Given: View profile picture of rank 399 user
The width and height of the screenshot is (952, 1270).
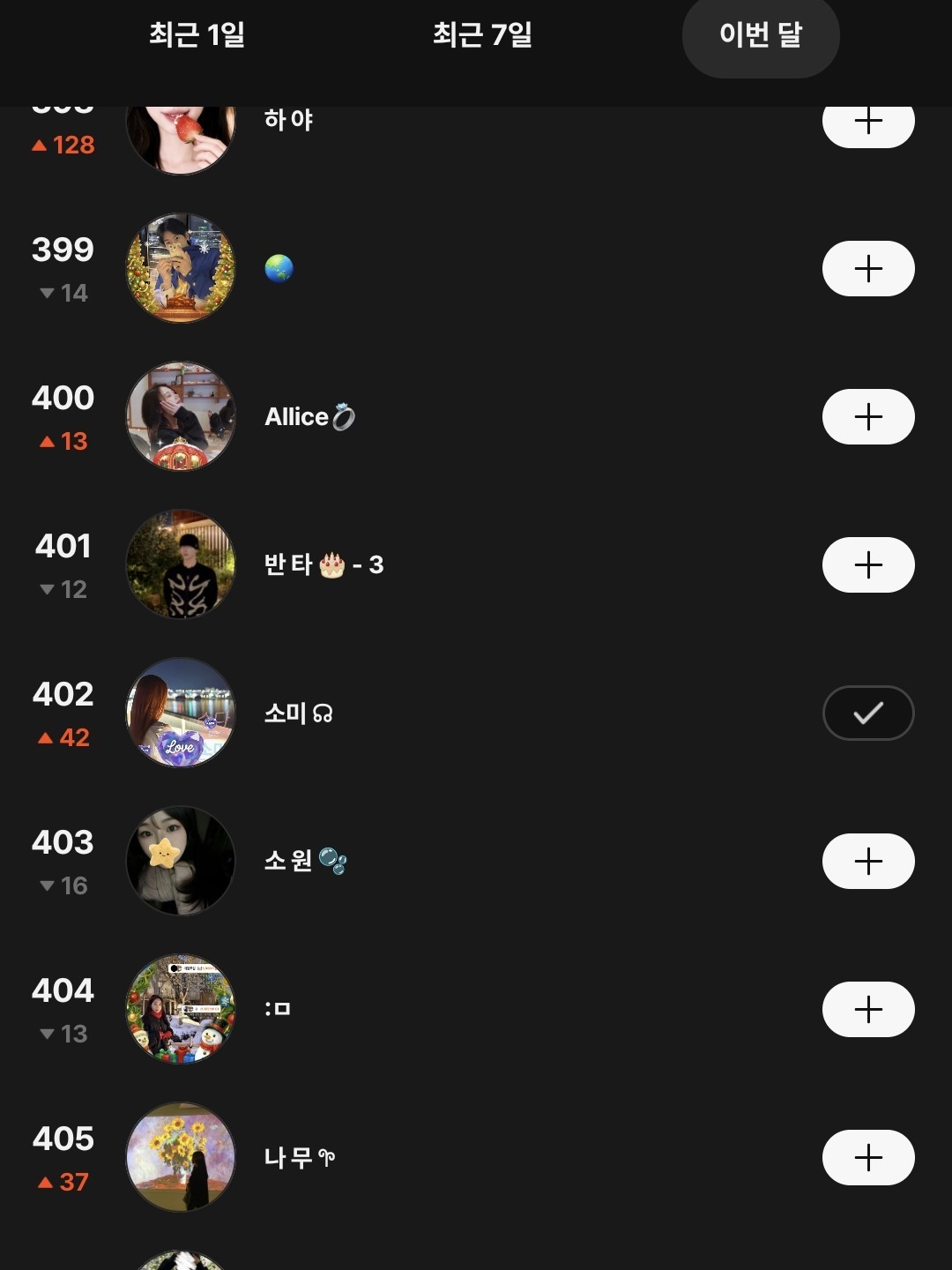Looking at the screenshot, I should (181, 268).
